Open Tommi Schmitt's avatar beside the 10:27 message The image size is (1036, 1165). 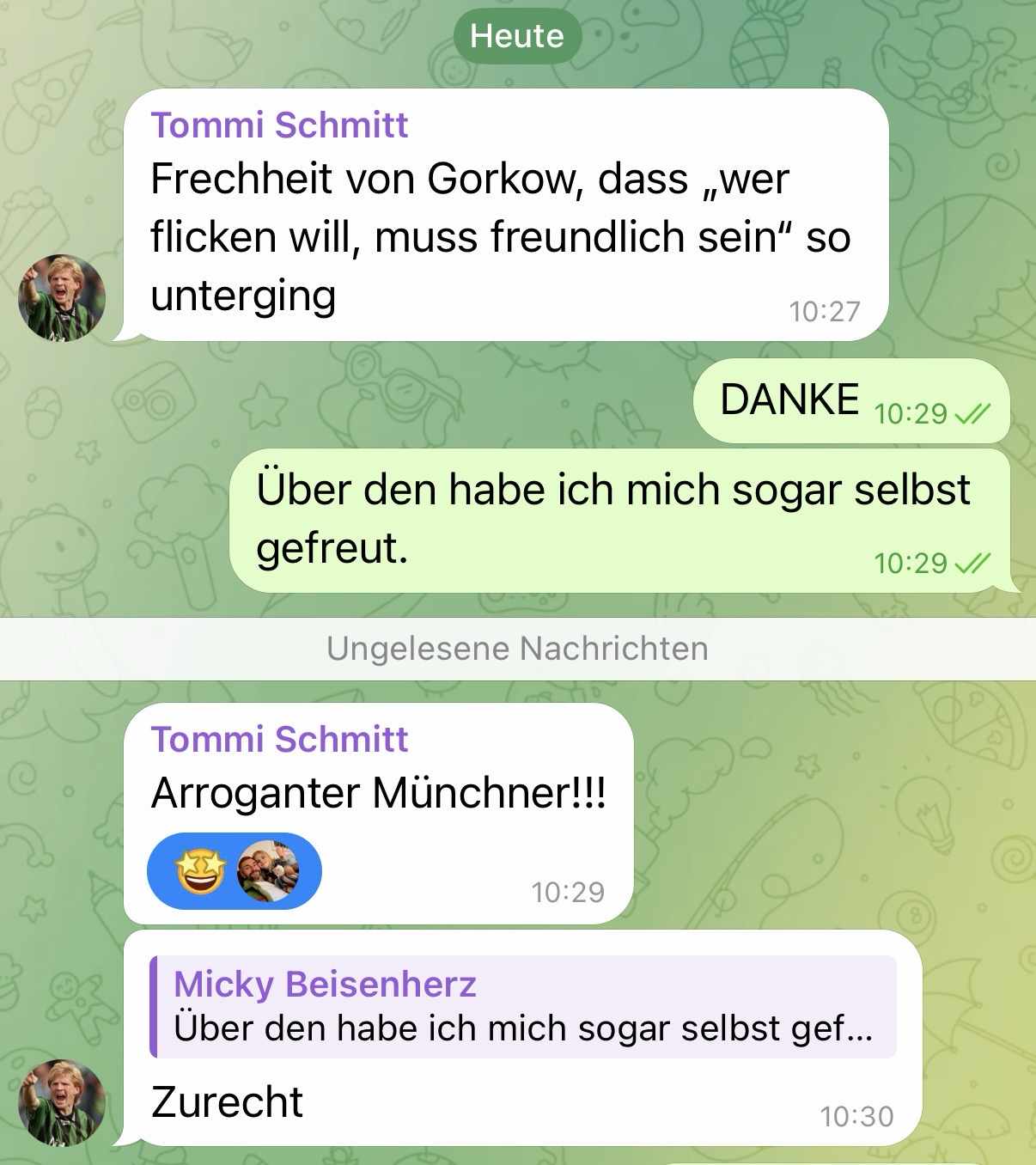[62, 297]
